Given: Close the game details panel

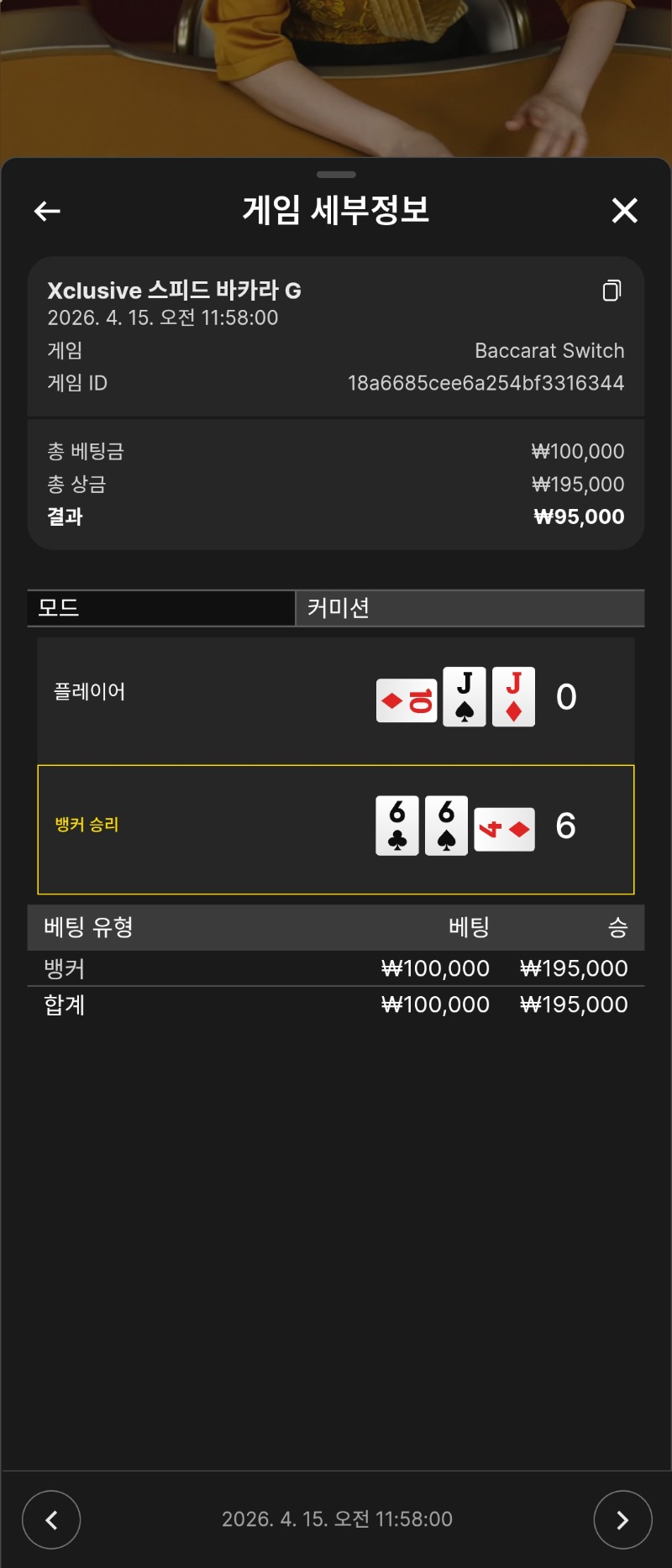Looking at the screenshot, I should [x=624, y=211].
